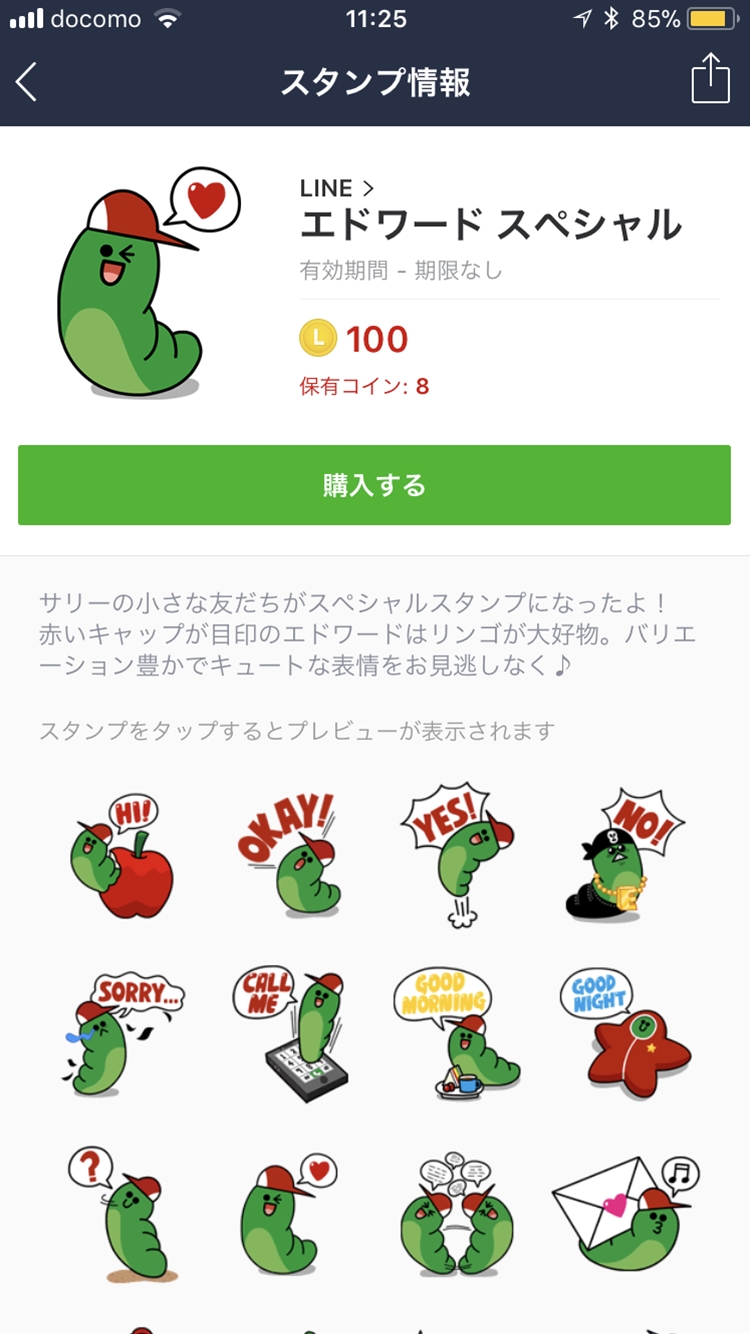Go back from the スタンプ情報 screen

tap(27, 81)
